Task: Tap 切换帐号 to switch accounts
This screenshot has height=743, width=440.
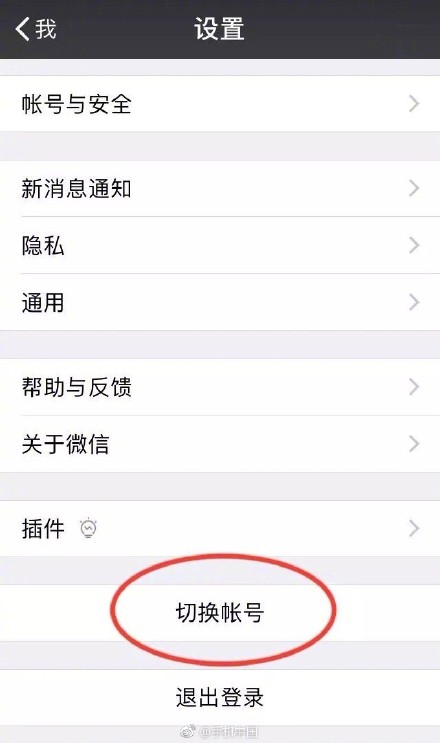Action: coord(220,613)
